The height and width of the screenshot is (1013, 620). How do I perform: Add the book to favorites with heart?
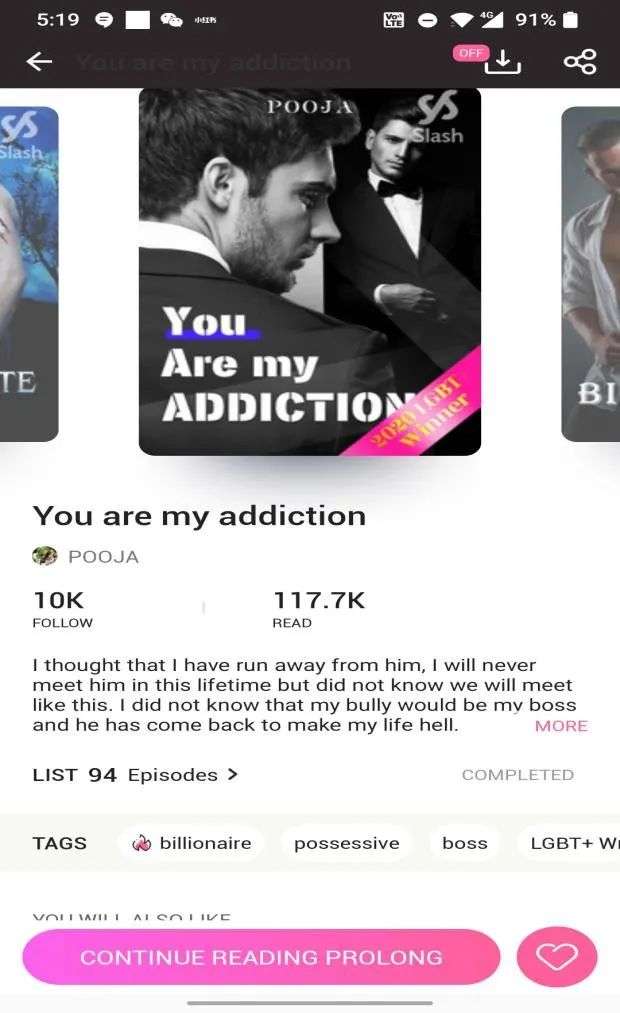pos(557,957)
